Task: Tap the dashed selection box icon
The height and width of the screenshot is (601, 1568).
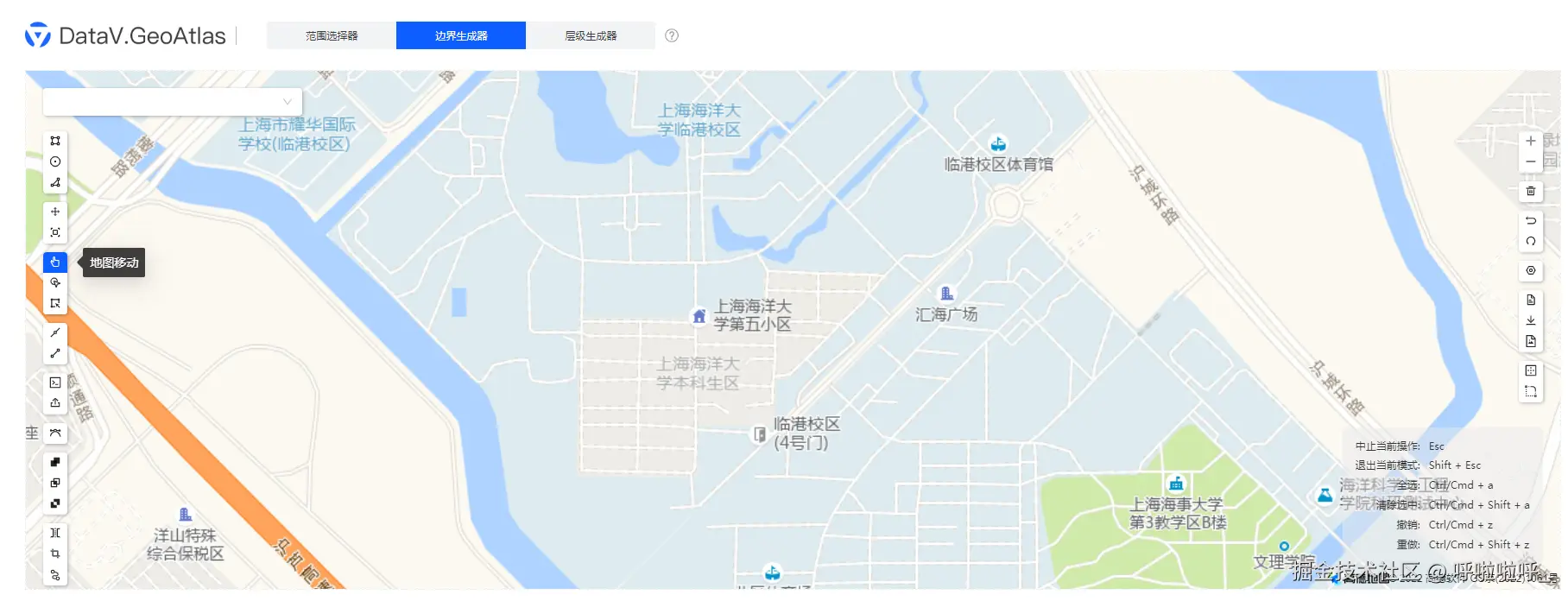Action: [1531, 391]
